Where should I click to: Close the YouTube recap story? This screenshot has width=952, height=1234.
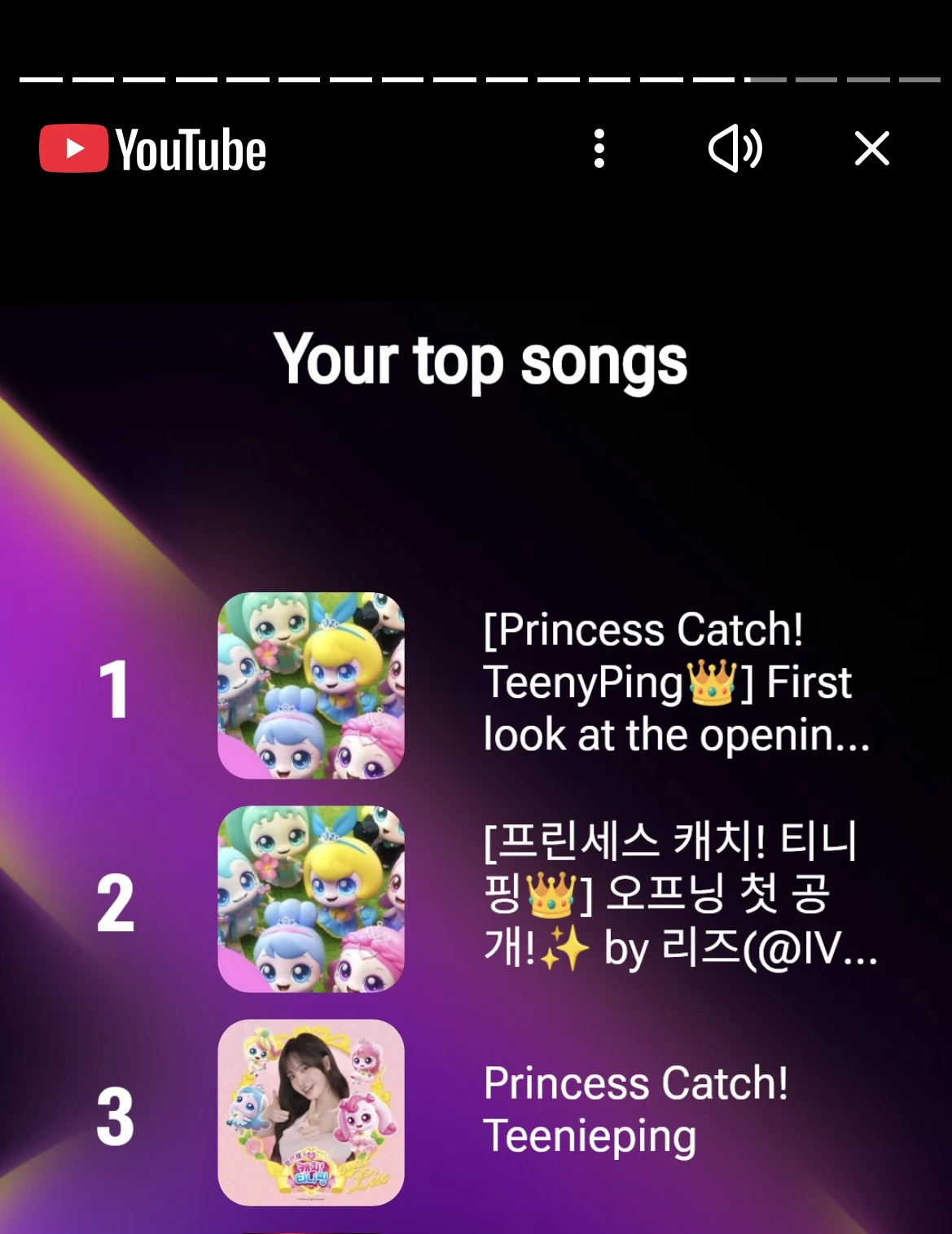click(x=871, y=149)
